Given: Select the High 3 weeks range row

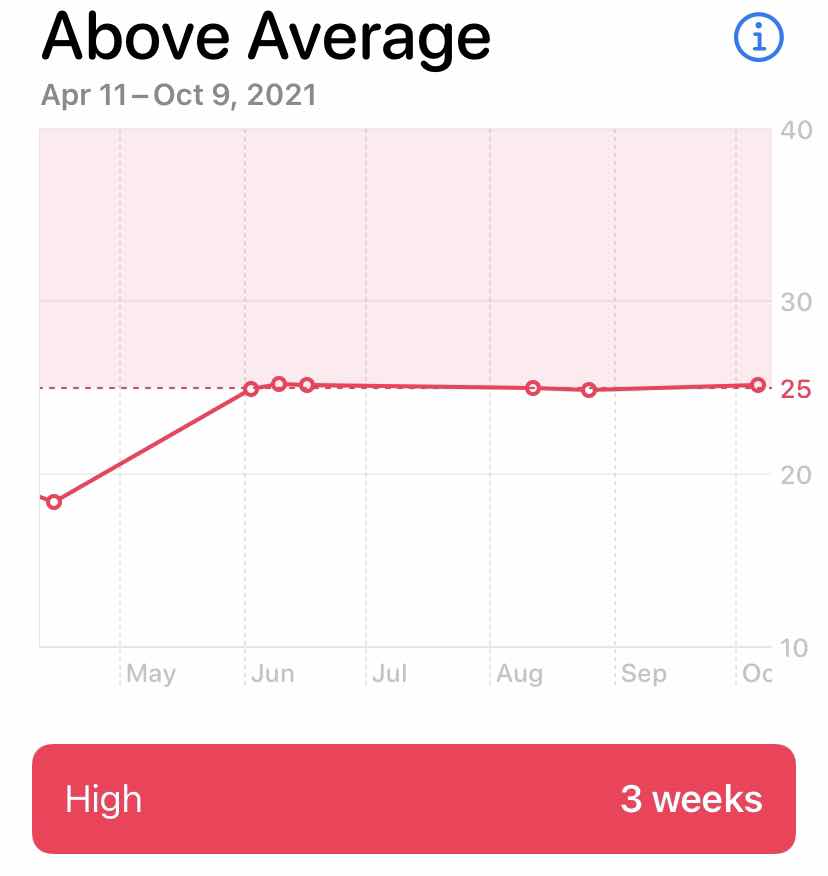Looking at the screenshot, I should pyautogui.click(x=414, y=799).
